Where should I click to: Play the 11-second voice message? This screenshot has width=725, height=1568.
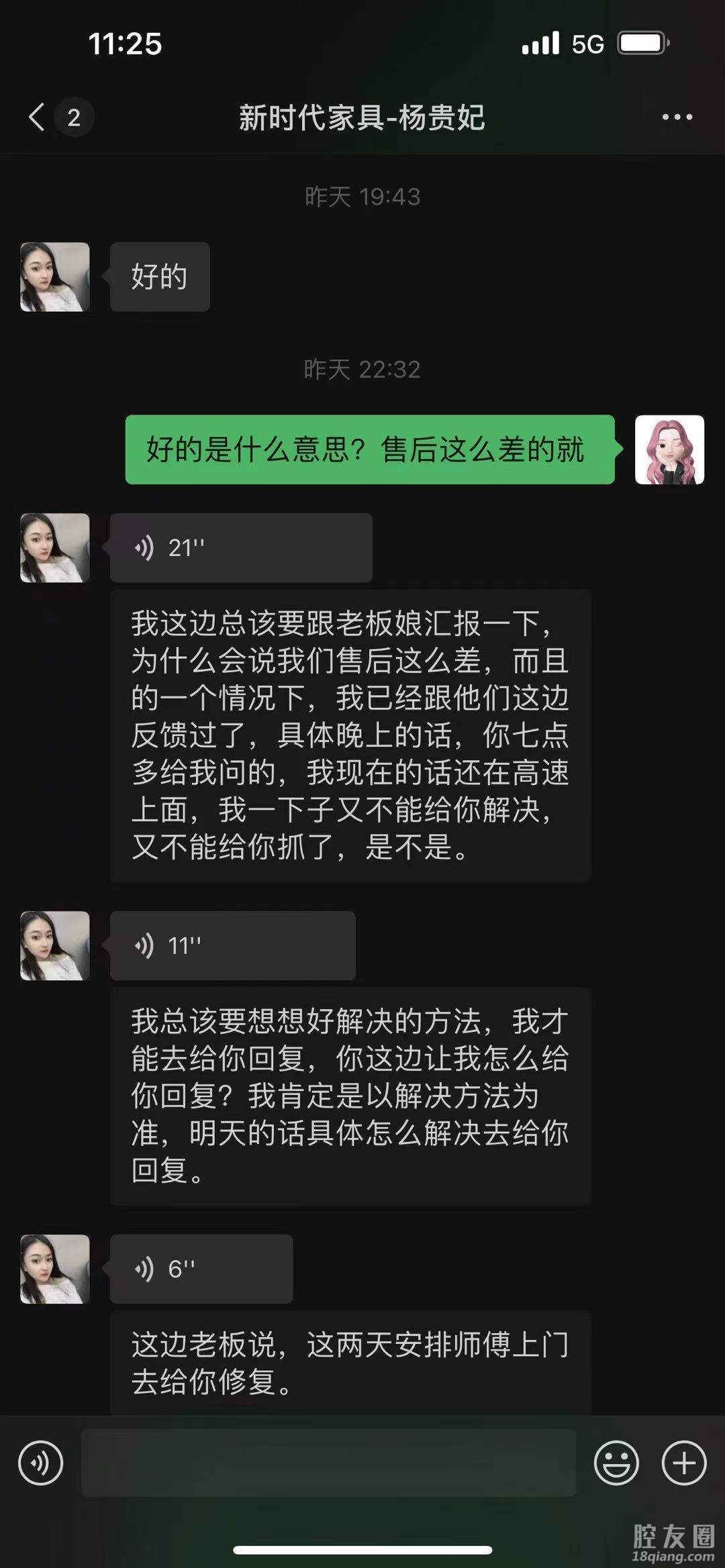tap(232, 945)
